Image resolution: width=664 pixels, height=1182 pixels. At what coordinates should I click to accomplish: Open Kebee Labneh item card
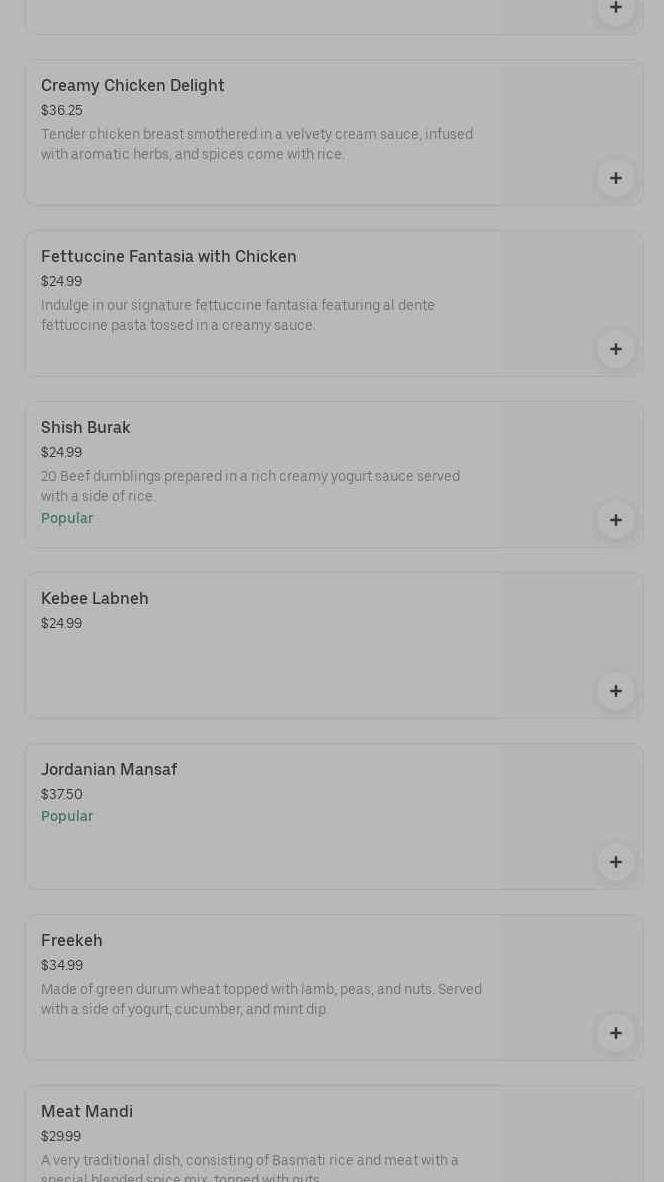pos(95,599)
